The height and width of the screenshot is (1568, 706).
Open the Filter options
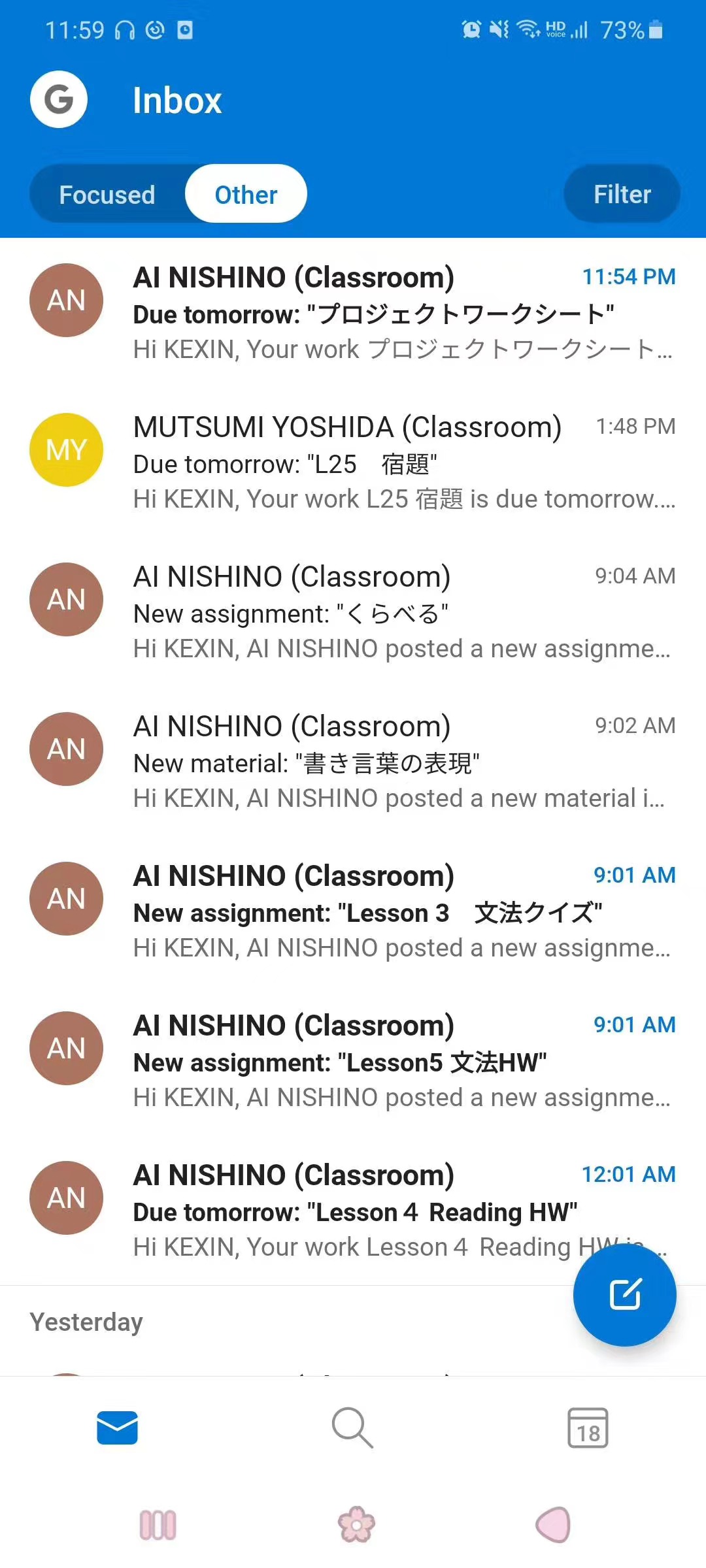click(x=622, y=194)
